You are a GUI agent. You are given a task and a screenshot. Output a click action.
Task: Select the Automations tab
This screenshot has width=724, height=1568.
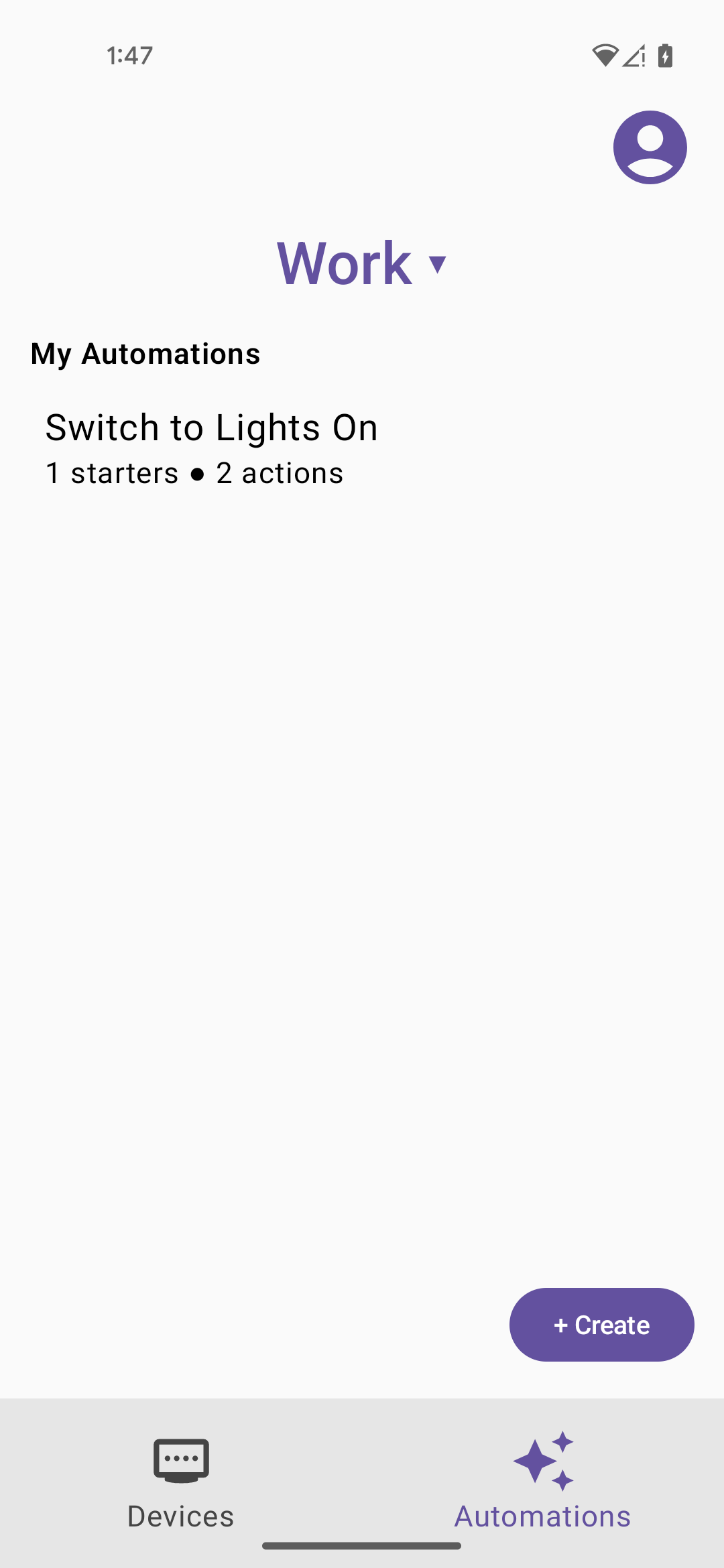click(x=542, y=1482)
